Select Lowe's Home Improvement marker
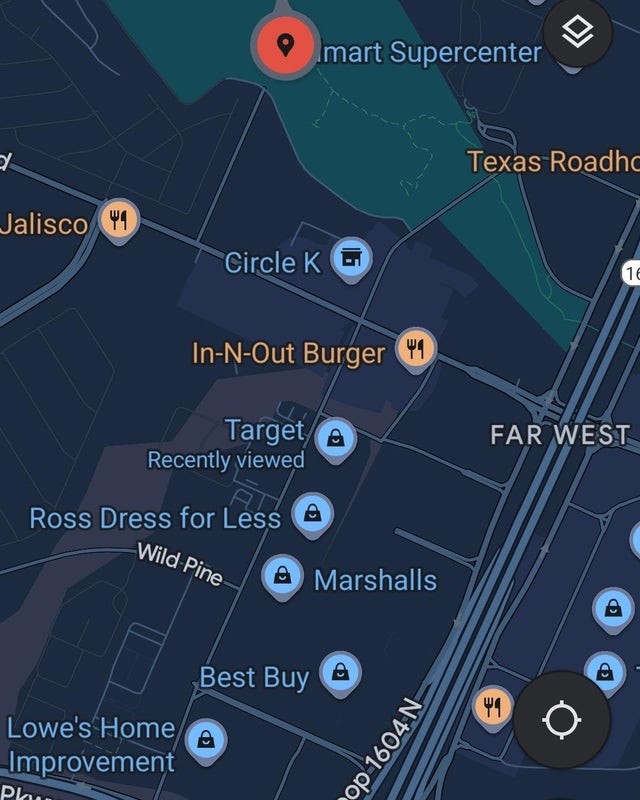 coord(205,740)
